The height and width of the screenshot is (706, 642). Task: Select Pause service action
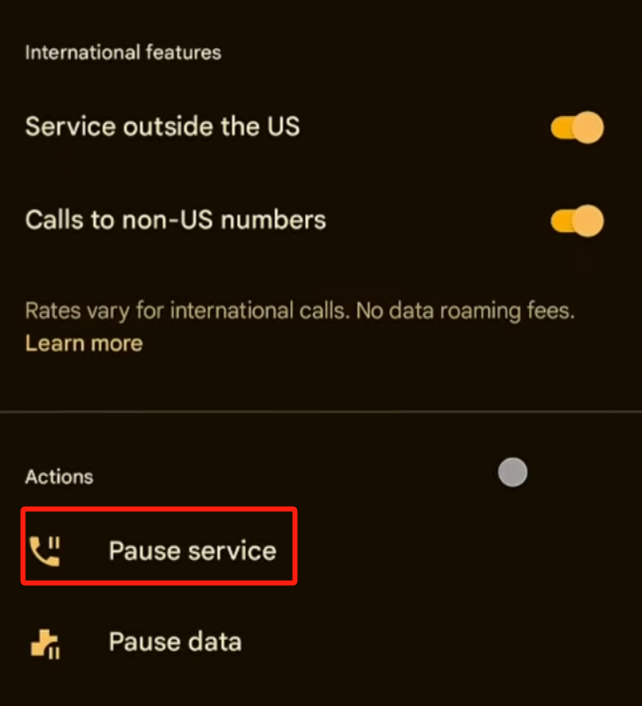191,550
